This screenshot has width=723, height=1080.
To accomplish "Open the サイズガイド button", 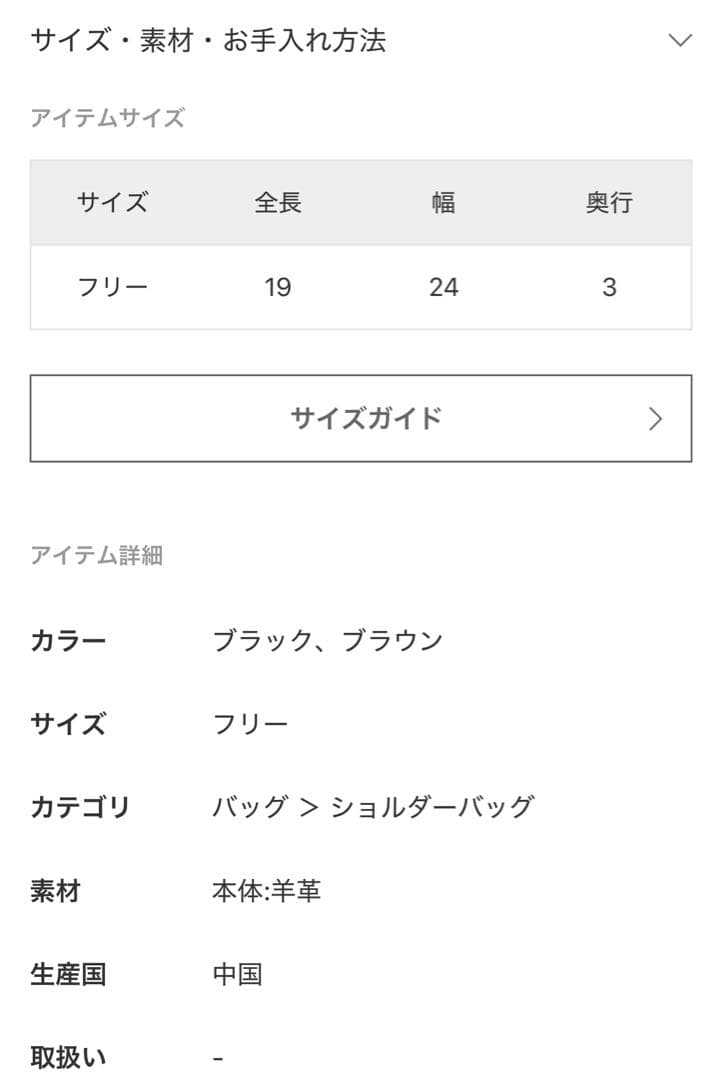I will (361, 418).
